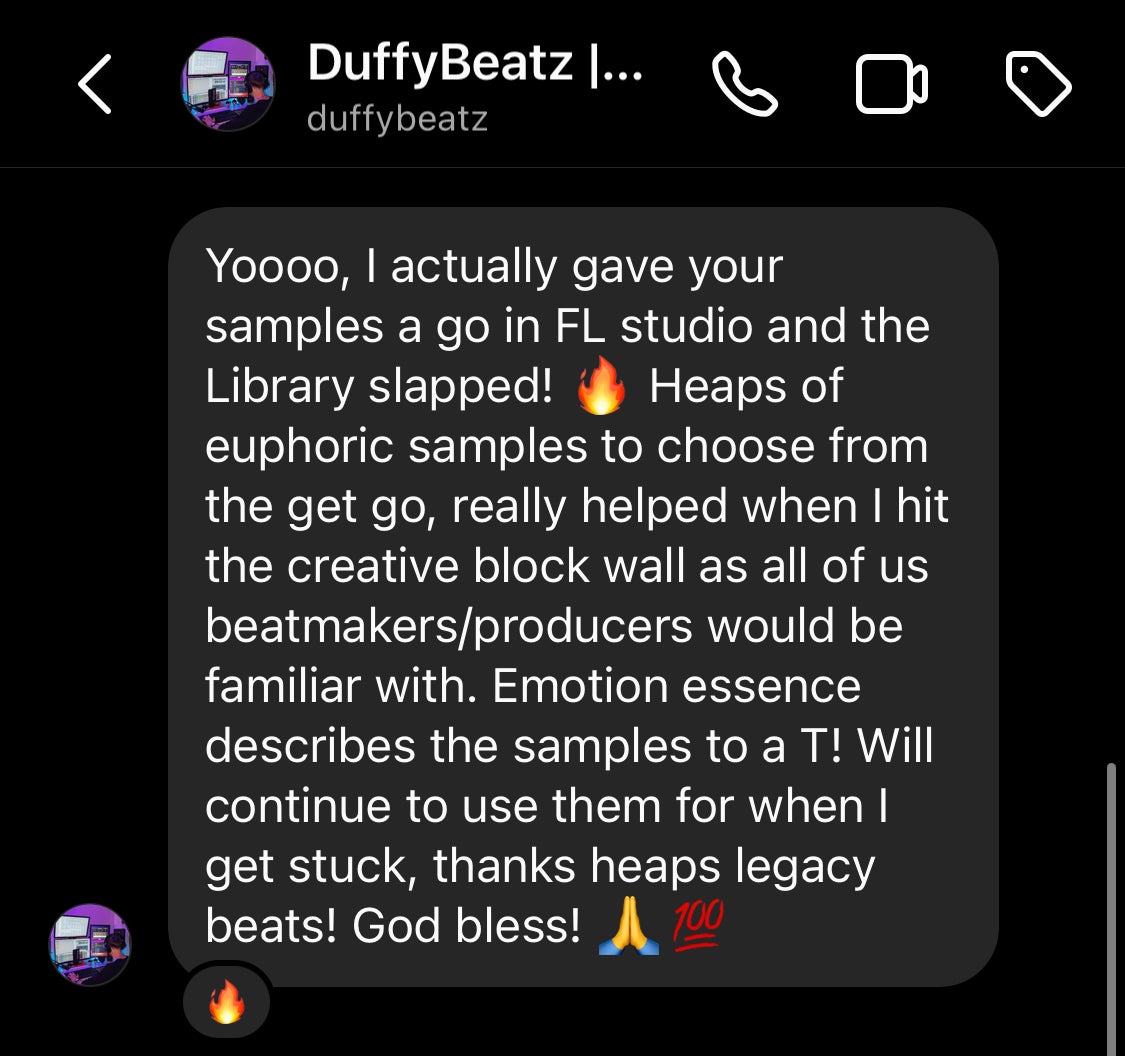Open the label tag icon
1125x1056 pixels.
pyautogui.click(x=1038, y=85)
